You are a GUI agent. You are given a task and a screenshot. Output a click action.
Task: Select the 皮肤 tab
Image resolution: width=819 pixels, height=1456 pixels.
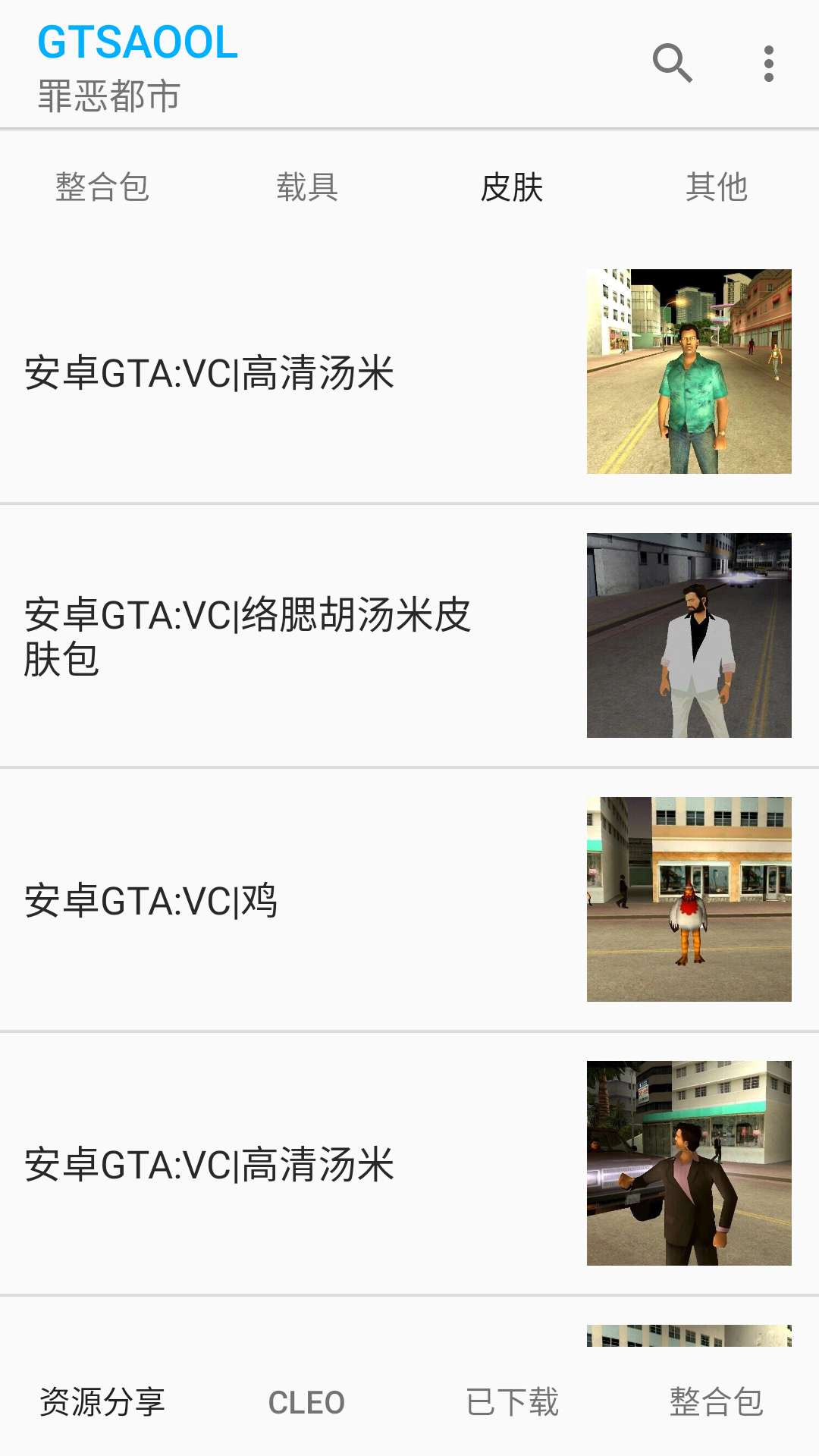[512, 188]
